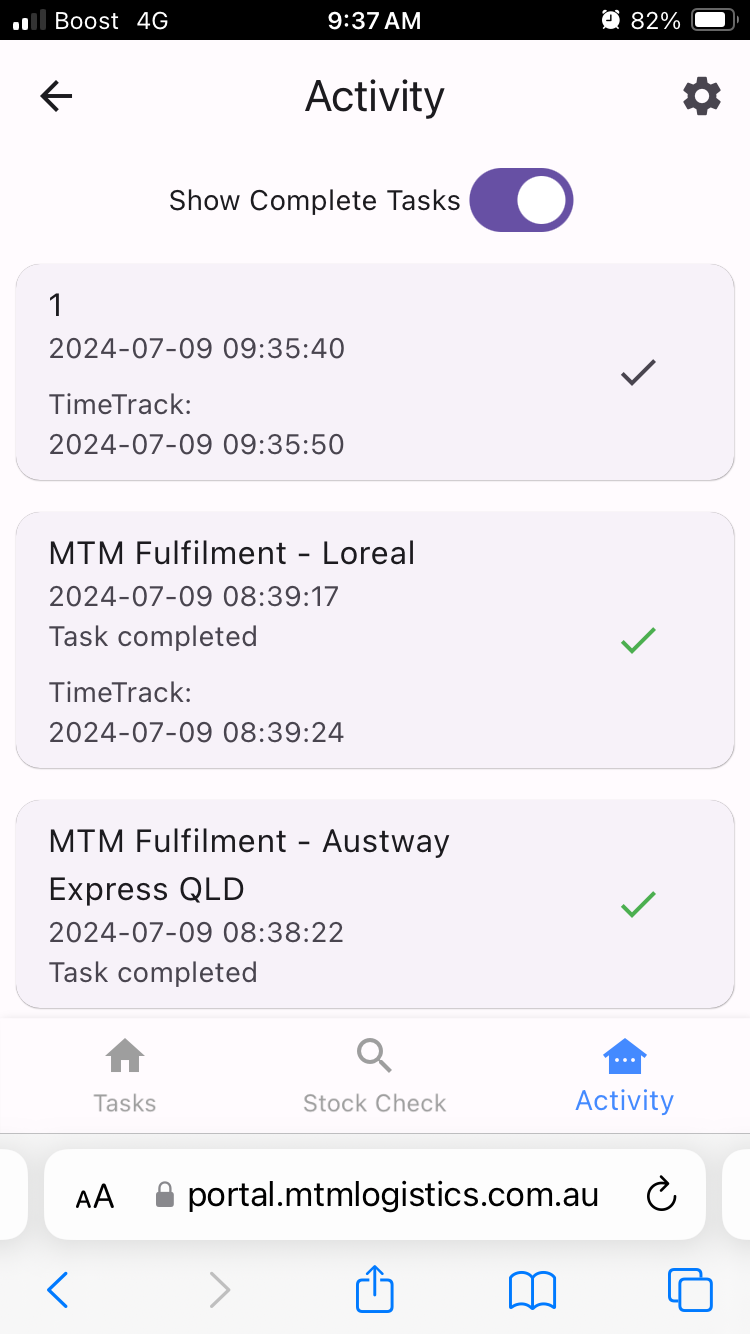Switch to the Tasks tab
This screenshot has height=1334, width=750.
(125, 1076)
